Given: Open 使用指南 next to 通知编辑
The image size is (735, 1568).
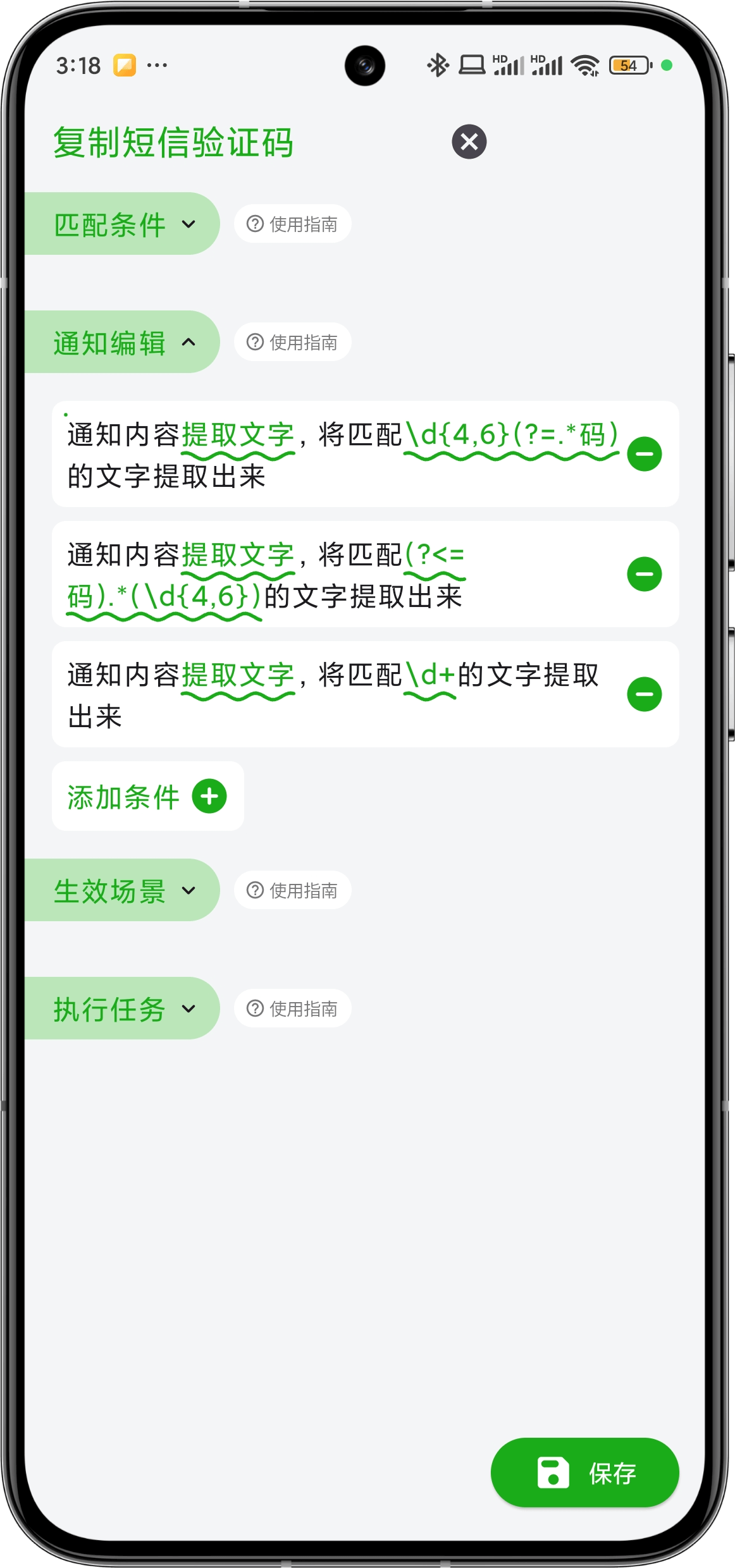Looking at the screenshot, I should [x=292, y=342].
